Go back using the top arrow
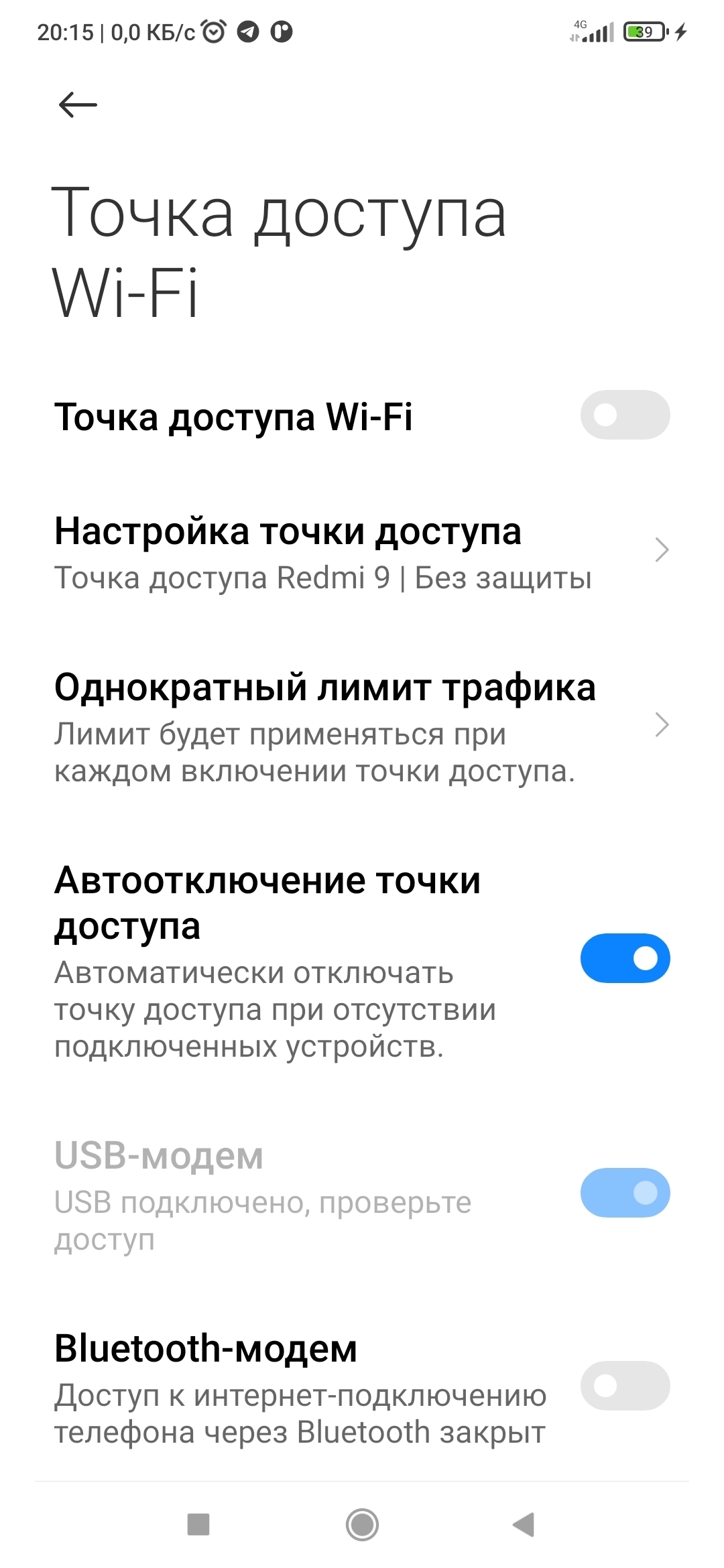 tap(78, 105)
